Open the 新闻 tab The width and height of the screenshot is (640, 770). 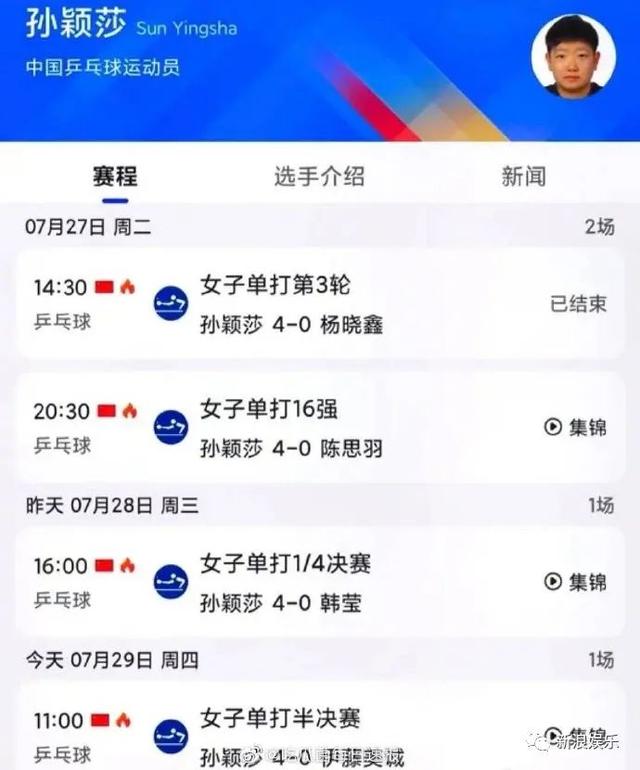[523, 177]
